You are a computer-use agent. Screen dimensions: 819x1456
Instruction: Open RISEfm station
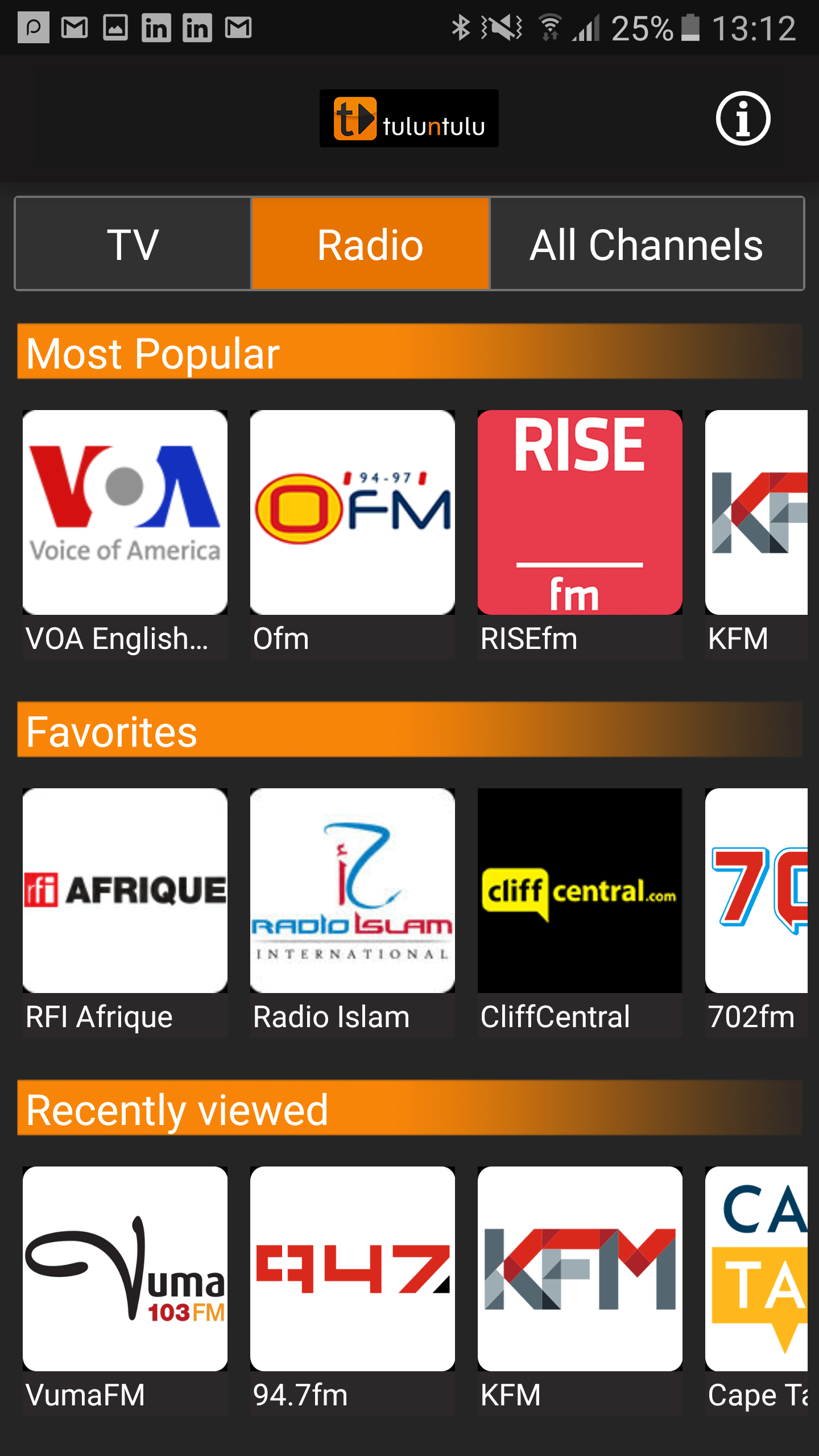[x=580, y=535]
